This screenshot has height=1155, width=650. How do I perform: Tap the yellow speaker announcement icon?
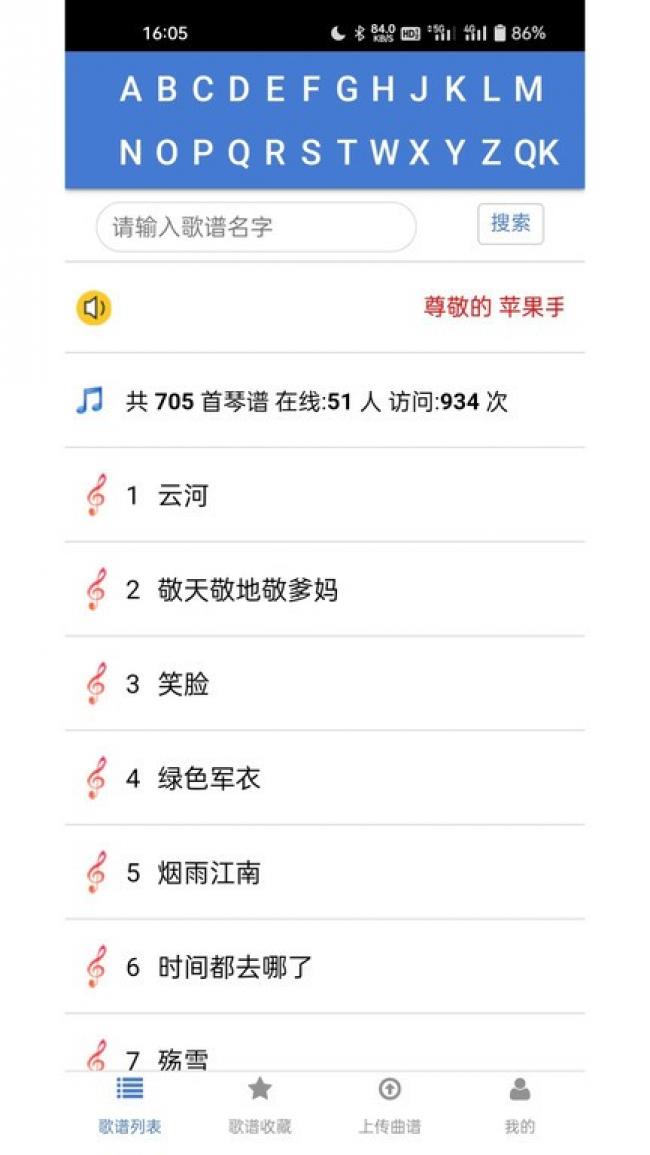pos(94,308)
